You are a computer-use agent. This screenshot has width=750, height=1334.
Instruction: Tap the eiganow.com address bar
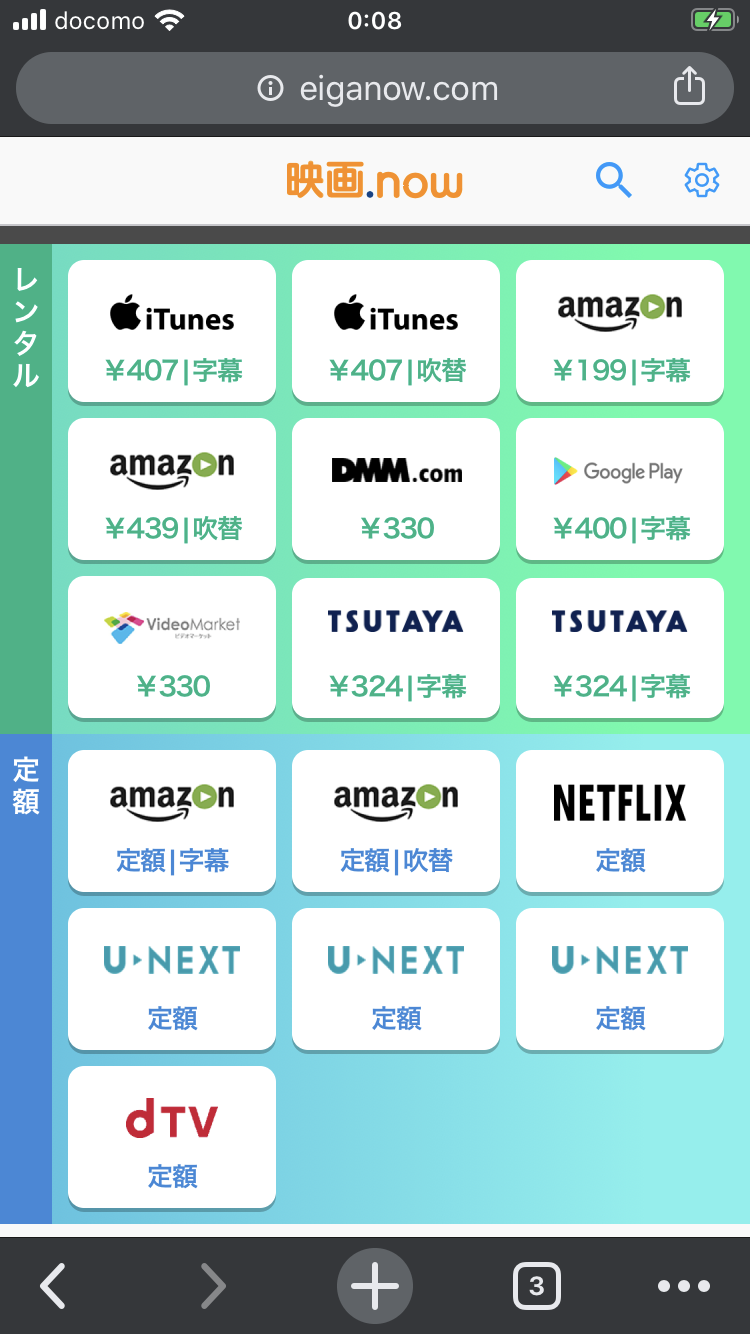coord(375,88)
